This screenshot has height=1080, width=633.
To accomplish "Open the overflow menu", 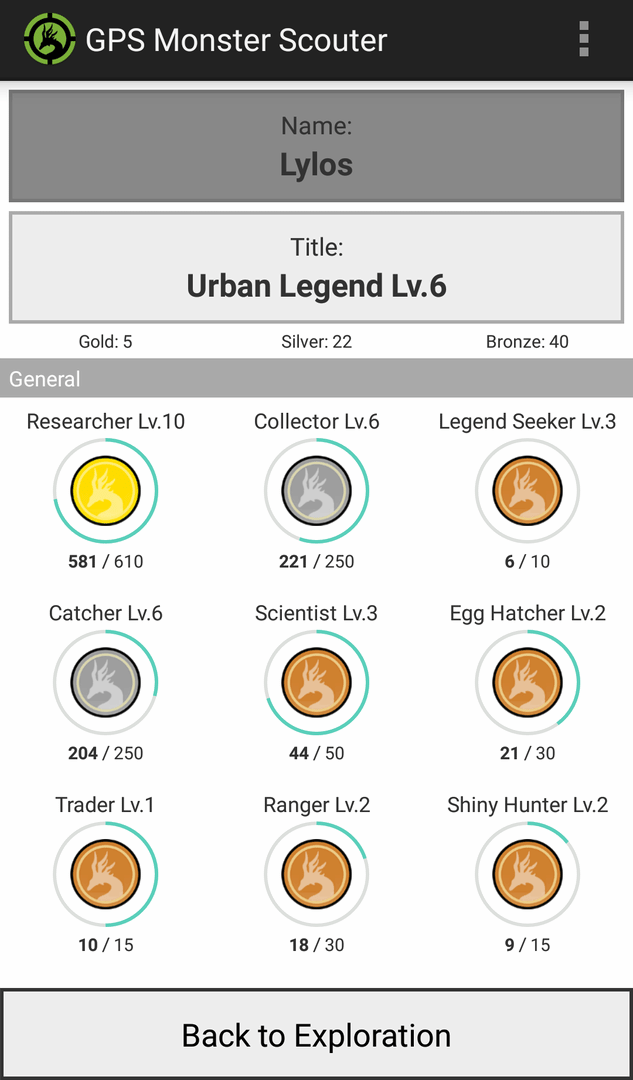I will click(584, 39).
